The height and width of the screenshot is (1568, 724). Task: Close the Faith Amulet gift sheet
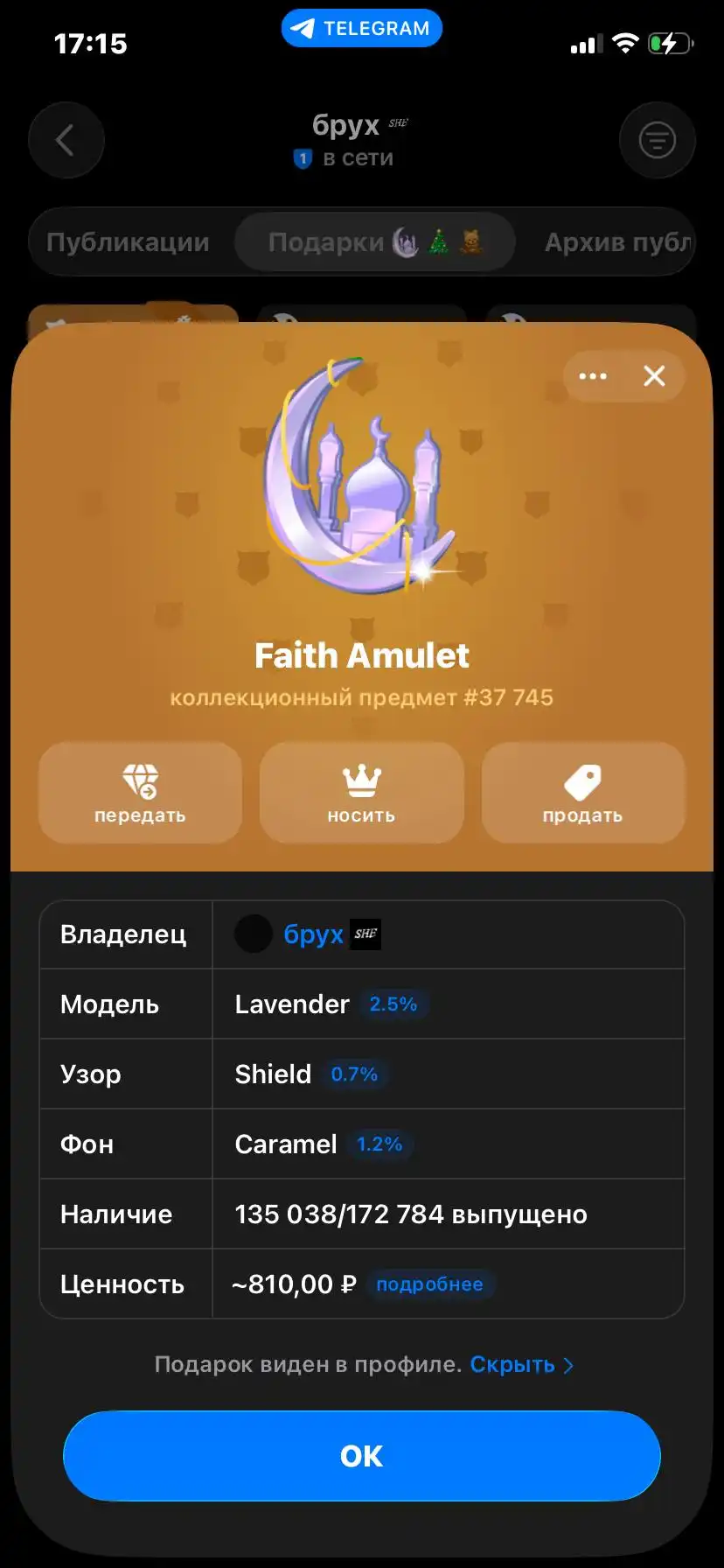654,376
